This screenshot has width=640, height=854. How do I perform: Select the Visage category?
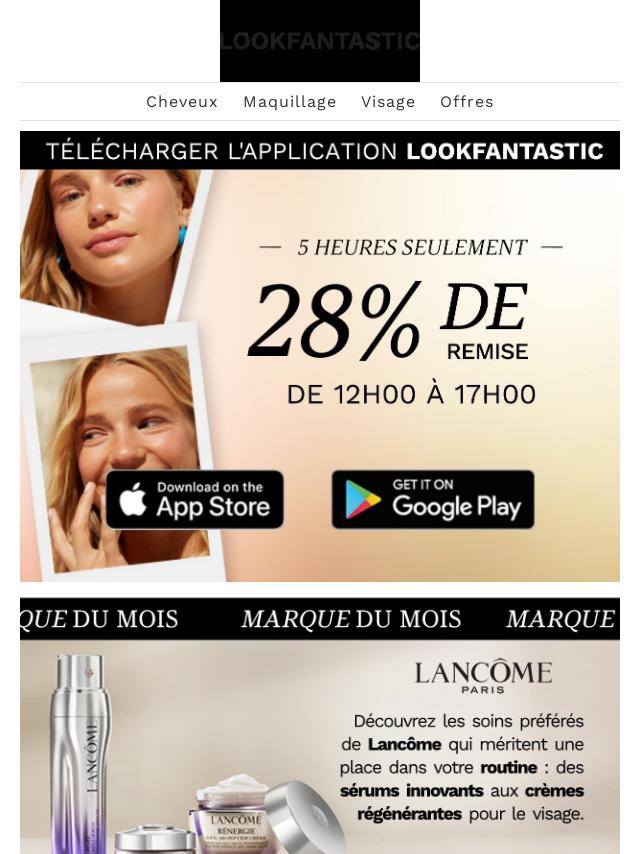[388, 102]
